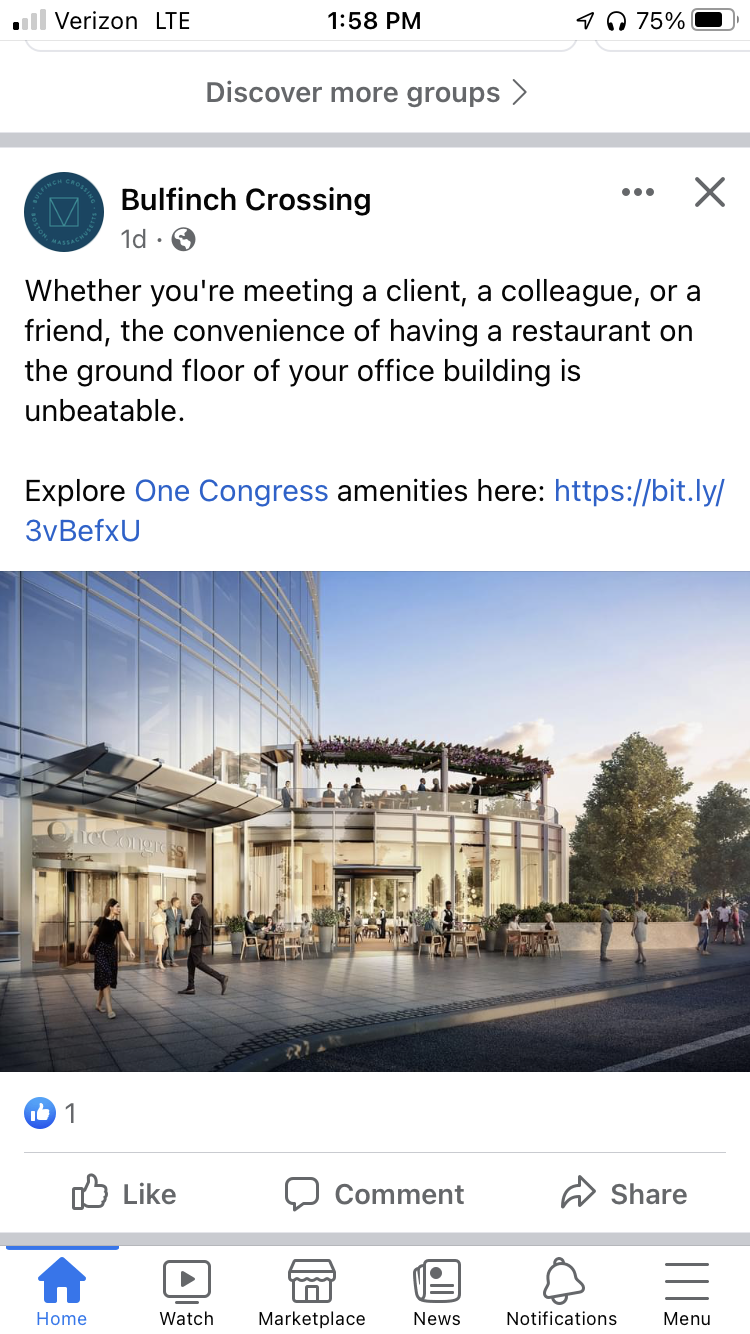750x1334 pixels.
Task: Switch to the Watch tab
Action: click(x=187, y=1292)
